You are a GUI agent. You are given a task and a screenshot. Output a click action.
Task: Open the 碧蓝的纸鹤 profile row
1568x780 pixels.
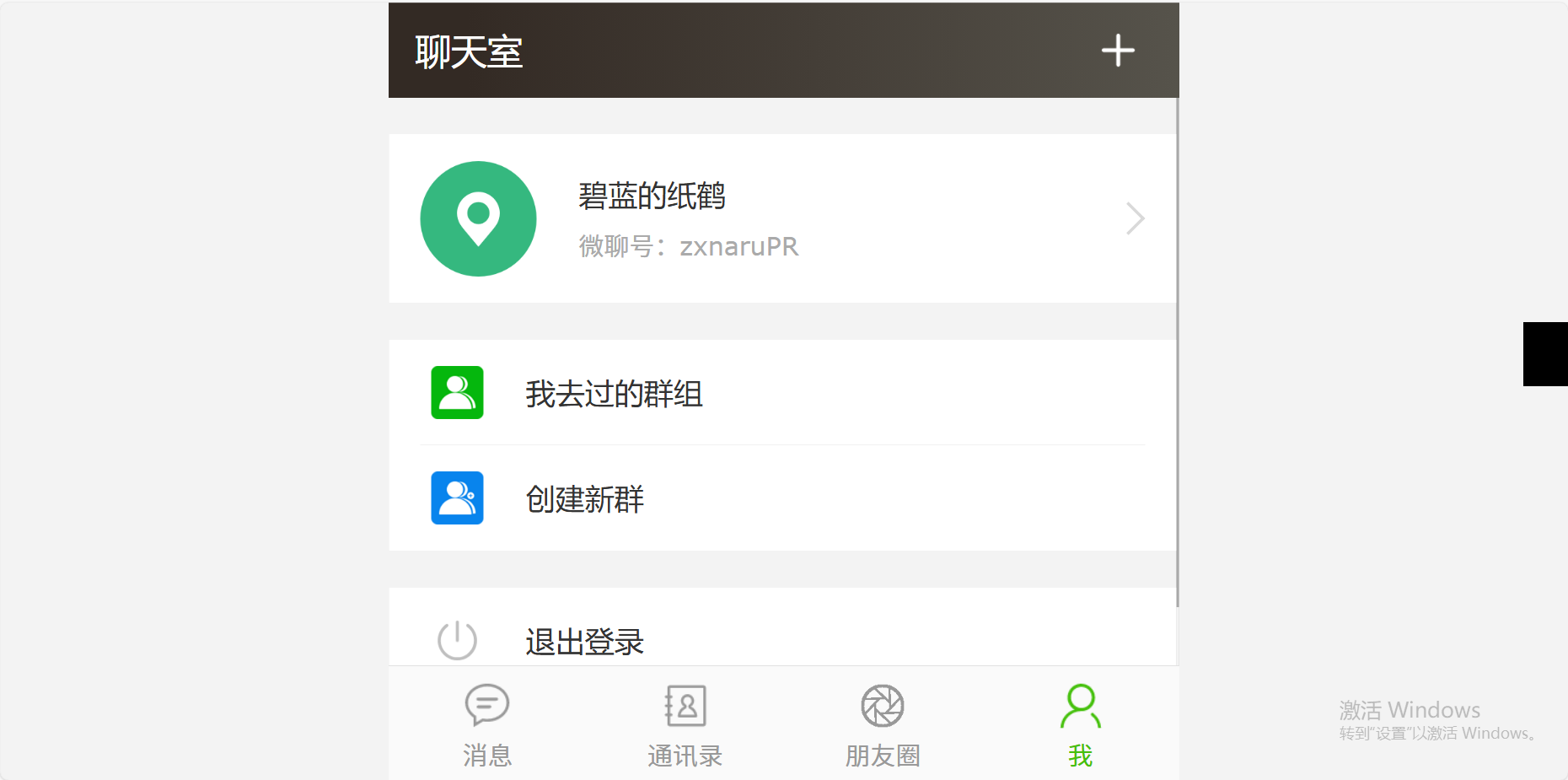[x=781, y=218]
